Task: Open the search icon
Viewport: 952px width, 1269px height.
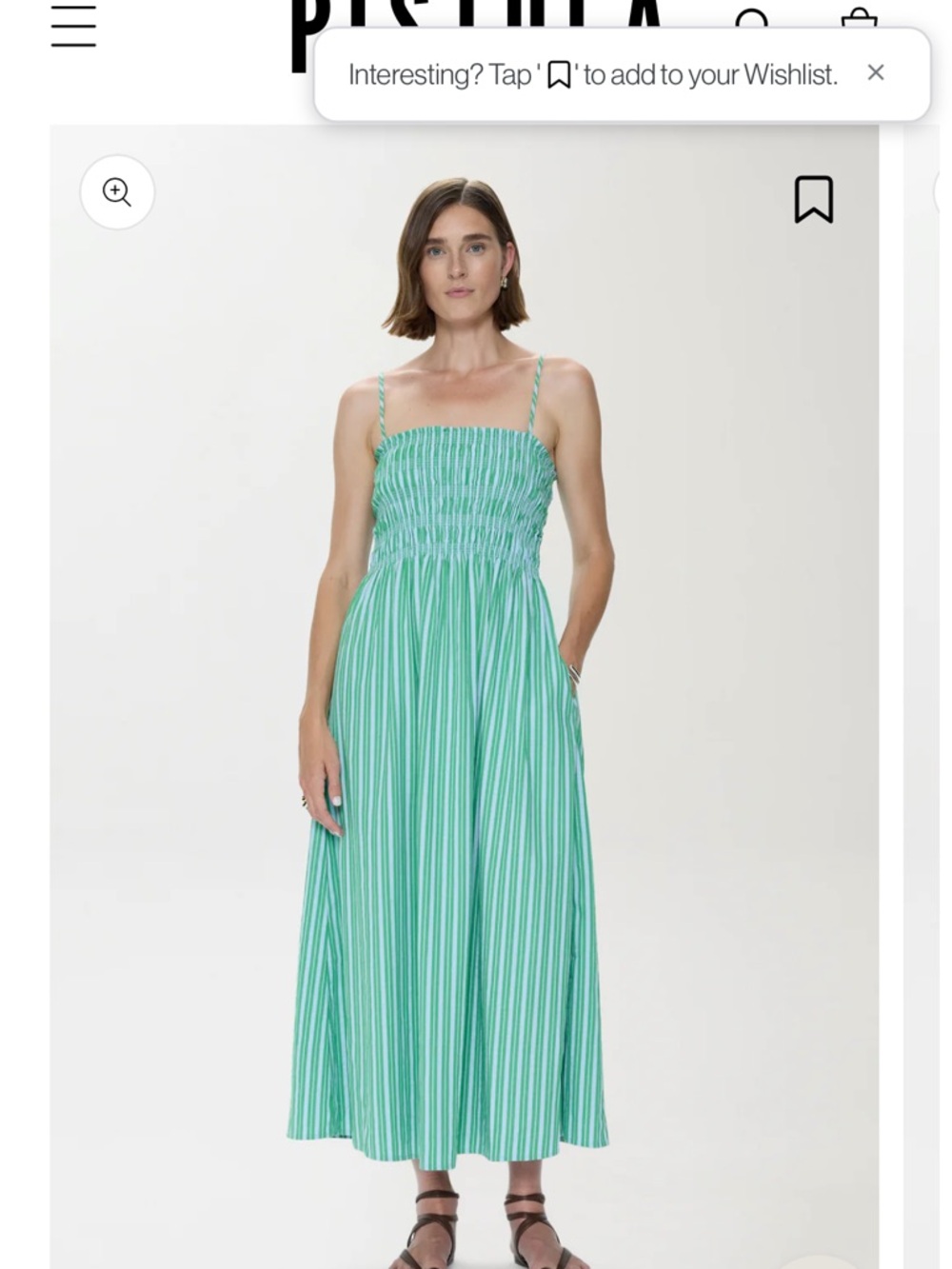Action: 751,17
